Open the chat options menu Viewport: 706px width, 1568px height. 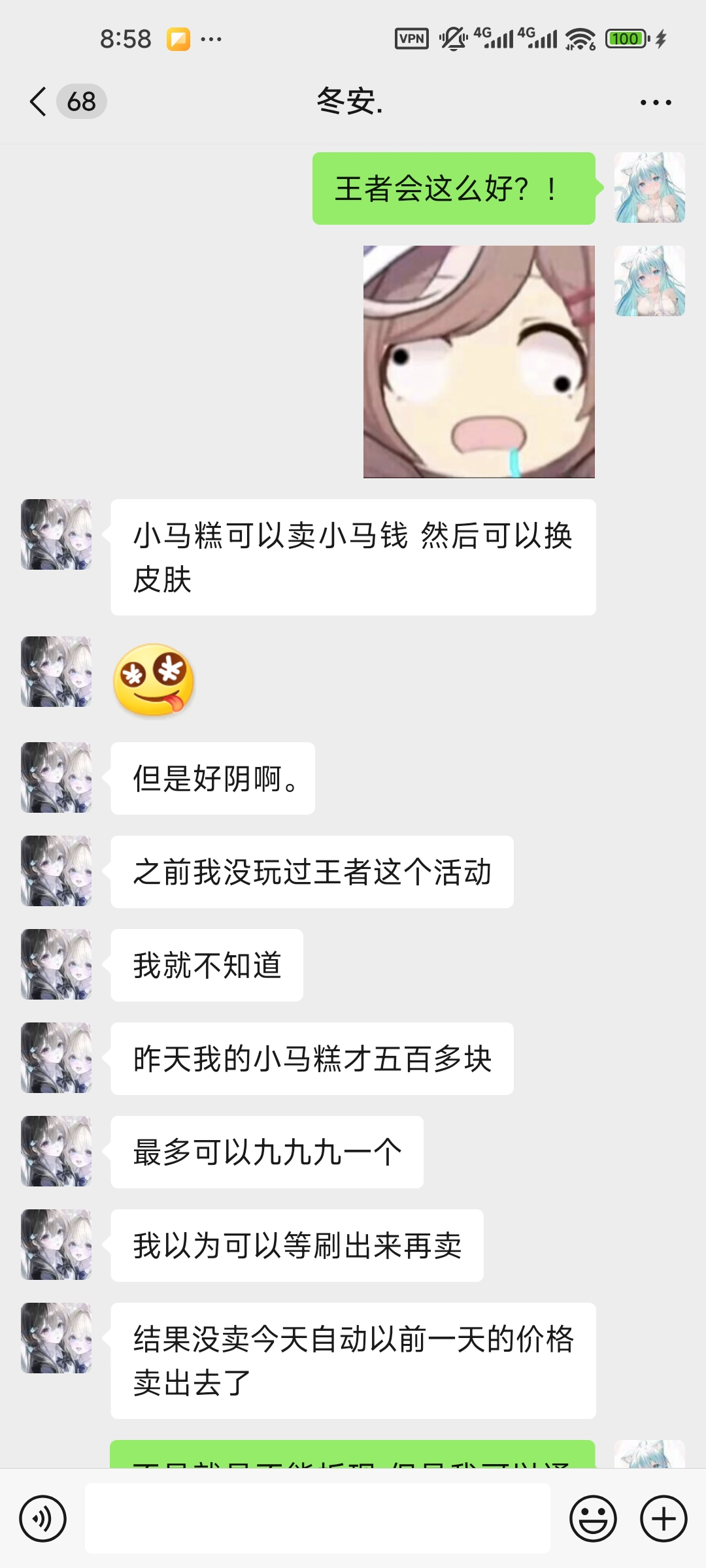[x=656, y=103]
